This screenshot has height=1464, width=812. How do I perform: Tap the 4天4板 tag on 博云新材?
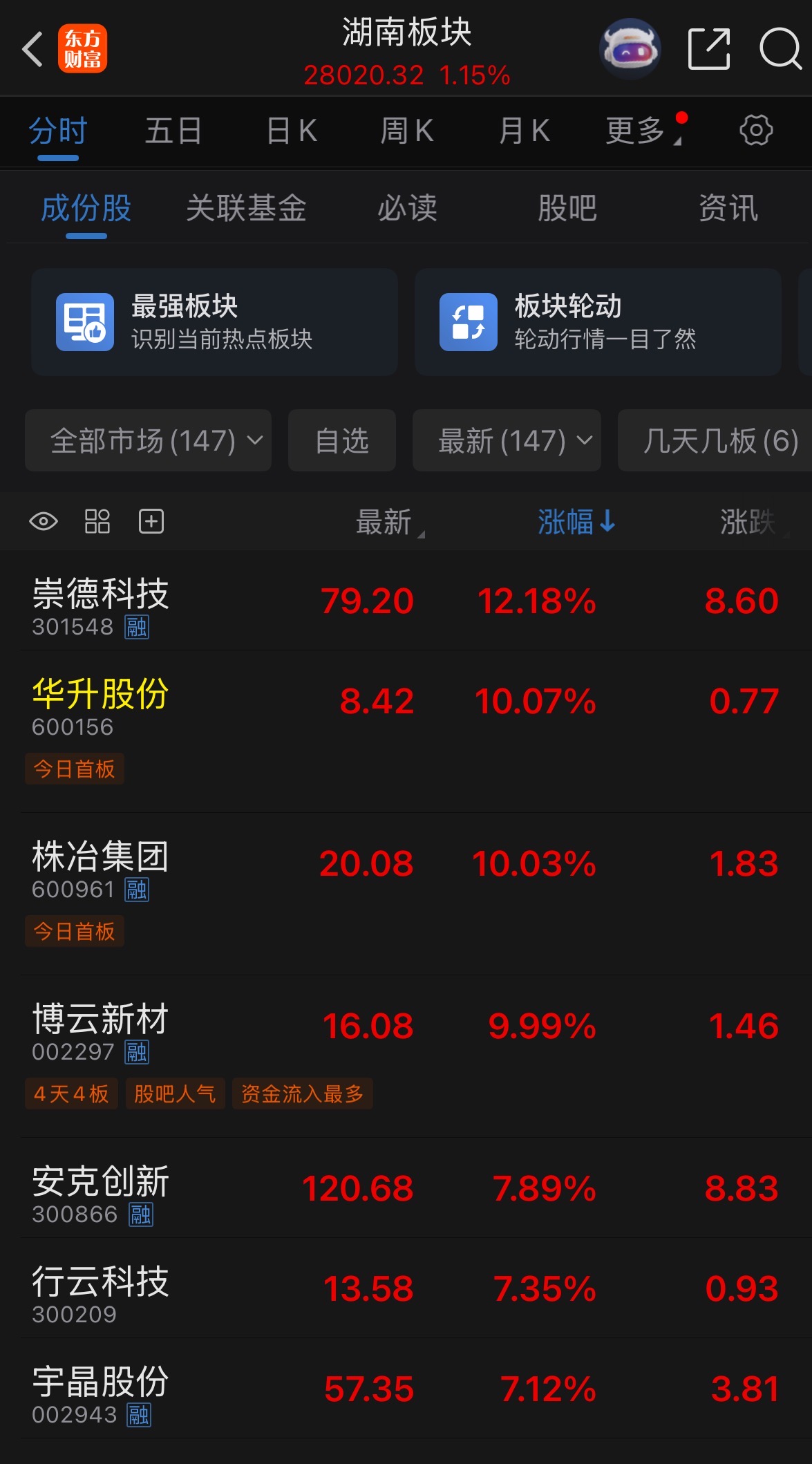pos(71,1094)
